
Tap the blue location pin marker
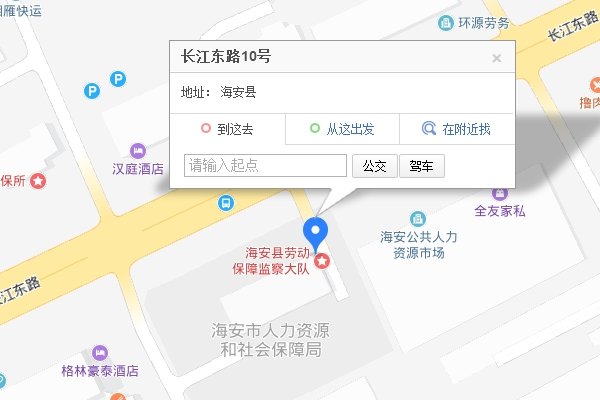[317, 234]
